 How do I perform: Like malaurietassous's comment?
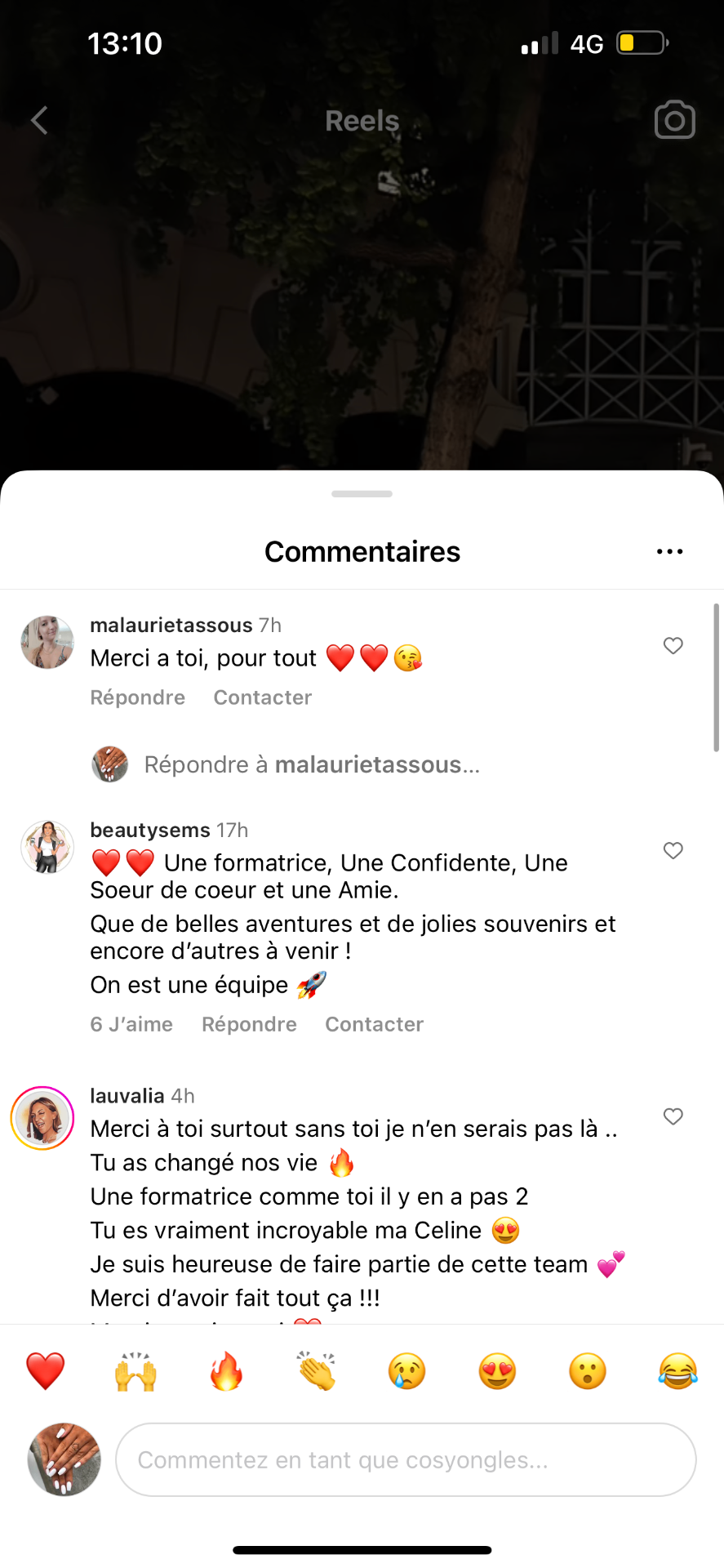[x=673, y=646]
